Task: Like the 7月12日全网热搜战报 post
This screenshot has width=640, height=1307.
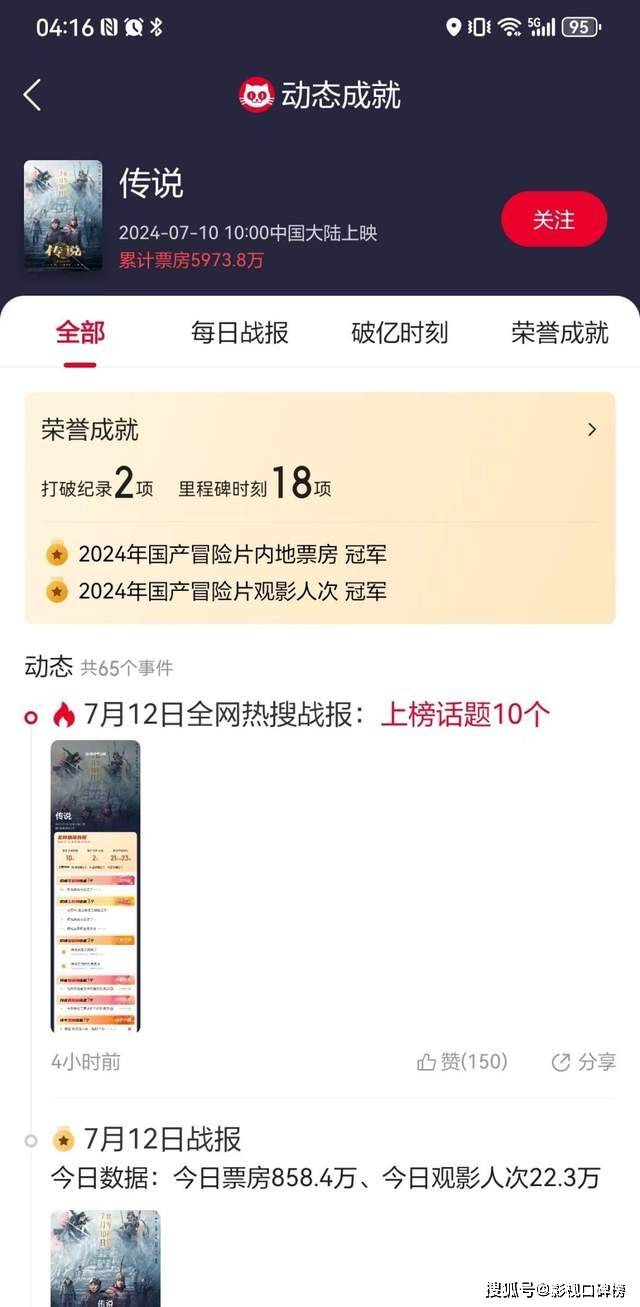Action: tap(462, 1062)
